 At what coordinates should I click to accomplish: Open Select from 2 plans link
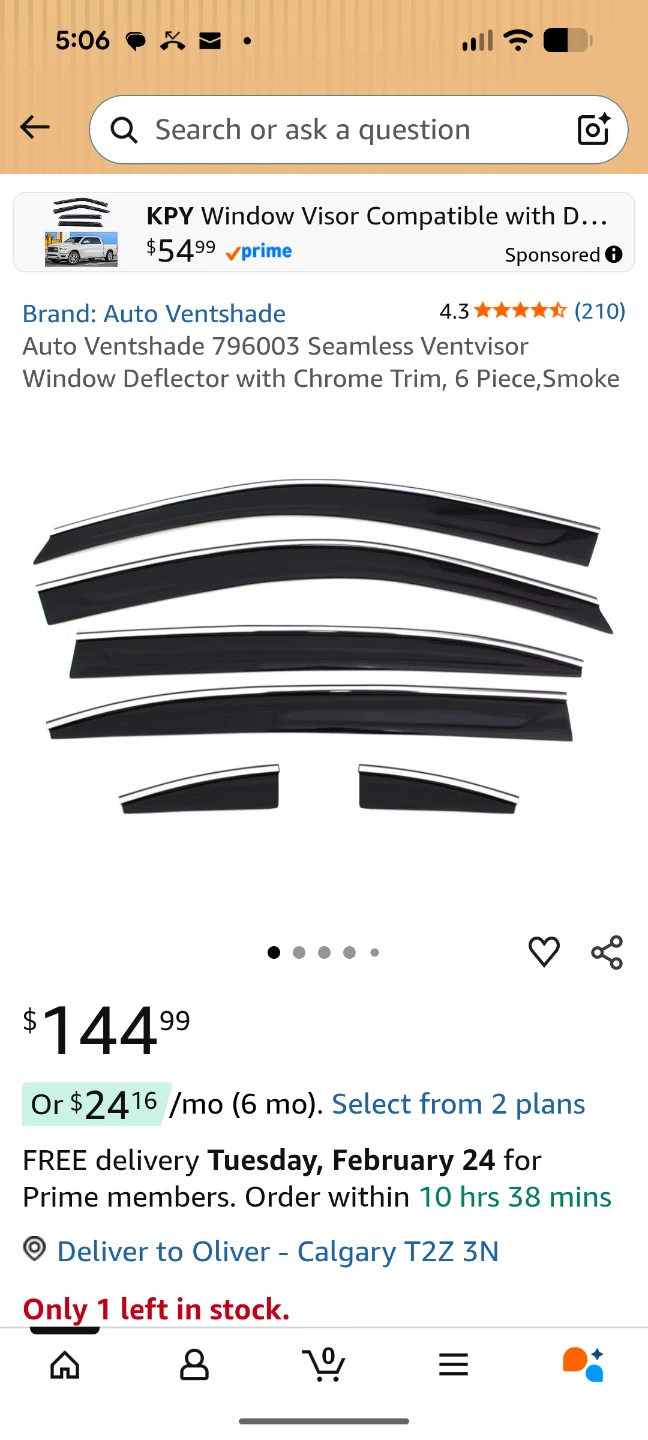(x=458, y=1104)
